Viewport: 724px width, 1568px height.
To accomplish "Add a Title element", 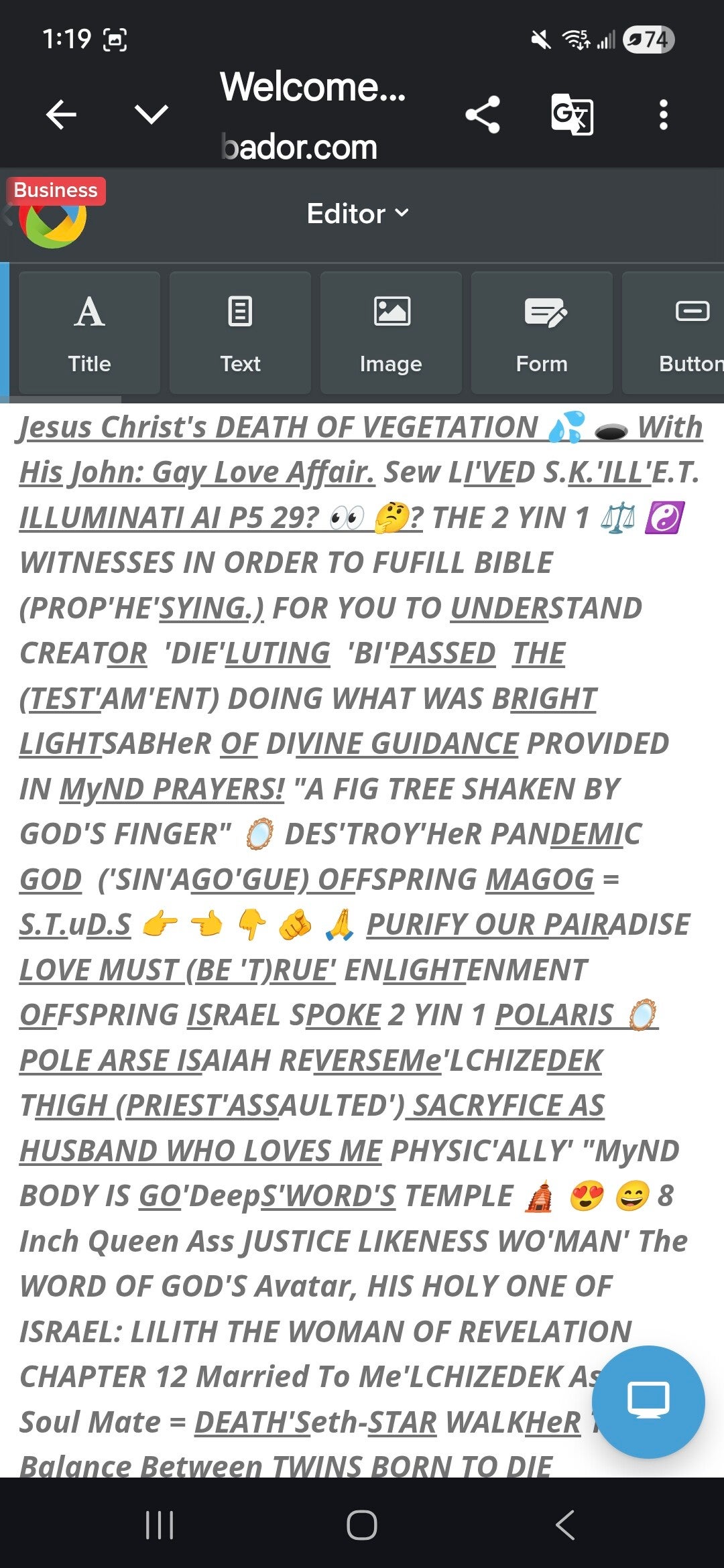I will (89, 333).
